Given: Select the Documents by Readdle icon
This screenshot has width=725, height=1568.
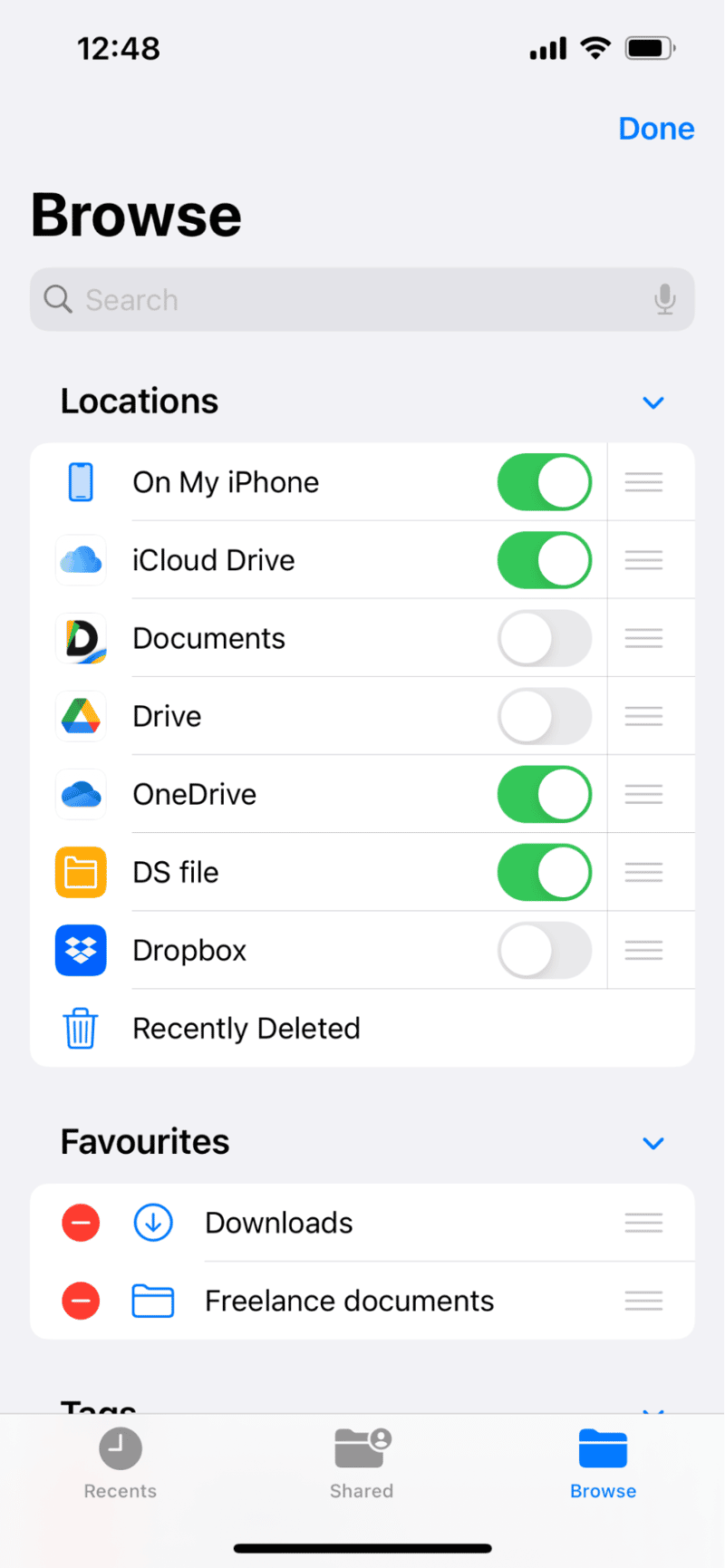Looking at the screenshot, I should 81,638.
